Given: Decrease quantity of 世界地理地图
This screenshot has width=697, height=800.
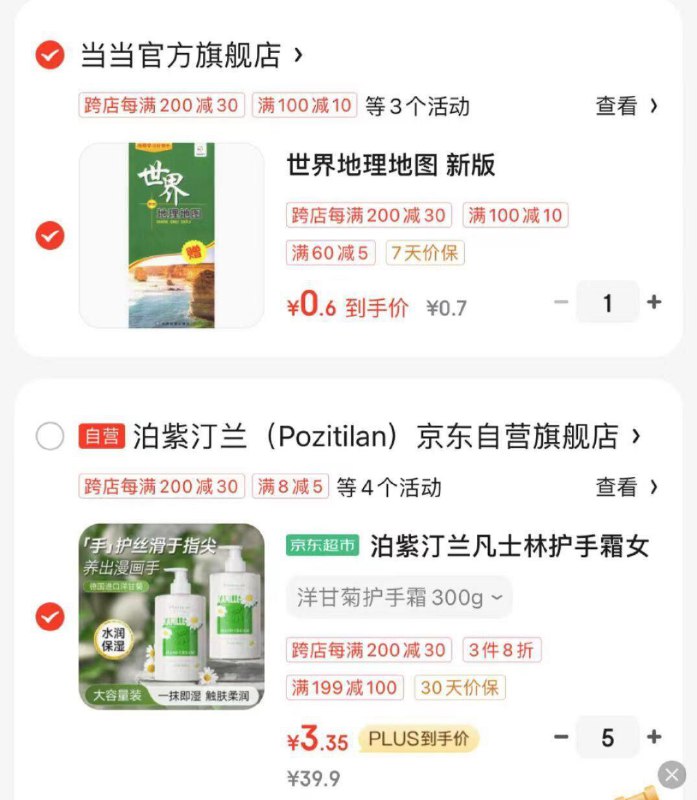Looking at the screenshot, I should click(x=561, y=302).
